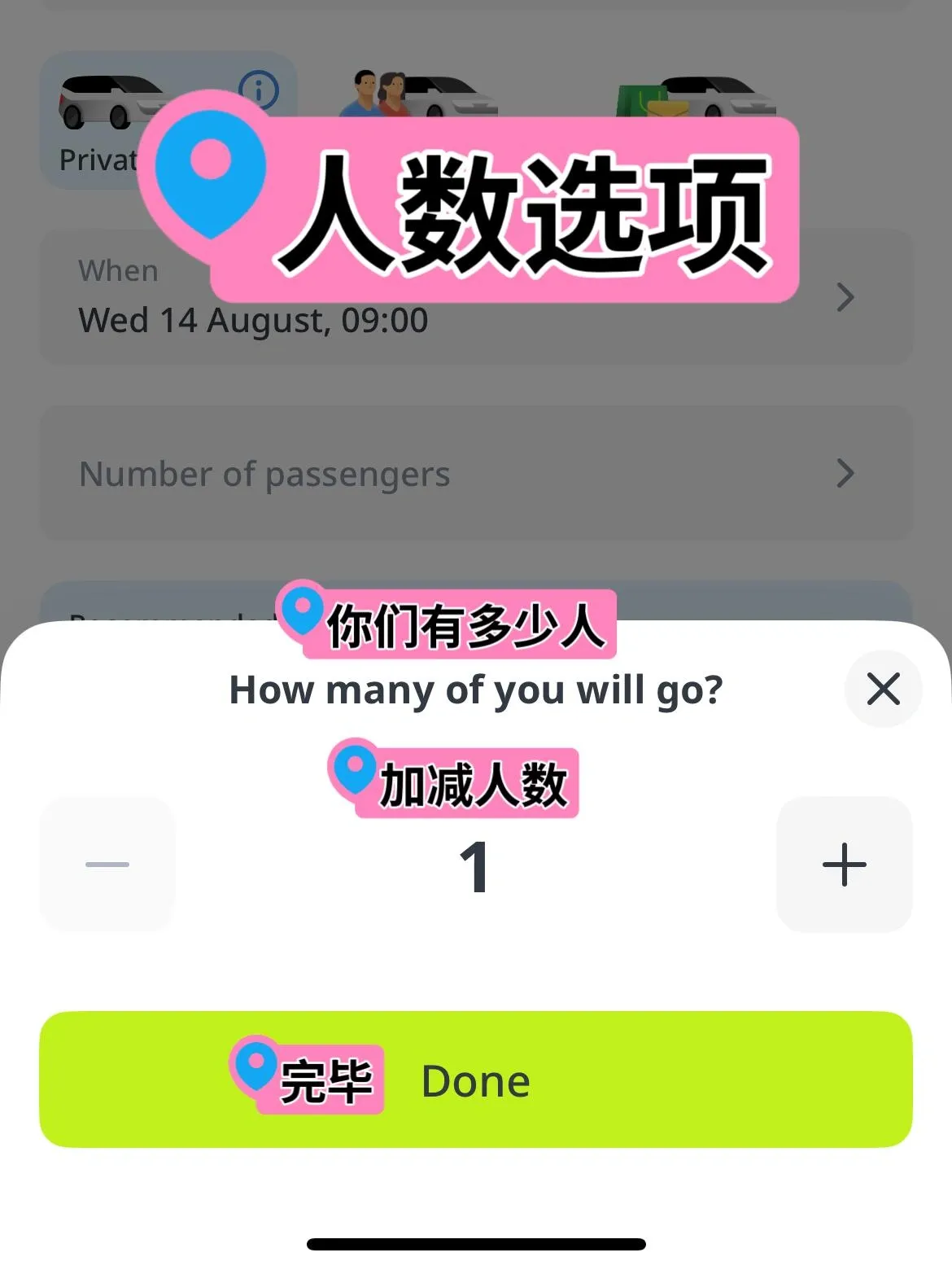
Task: Close the passenger count dialog
Action: [883, 689]
